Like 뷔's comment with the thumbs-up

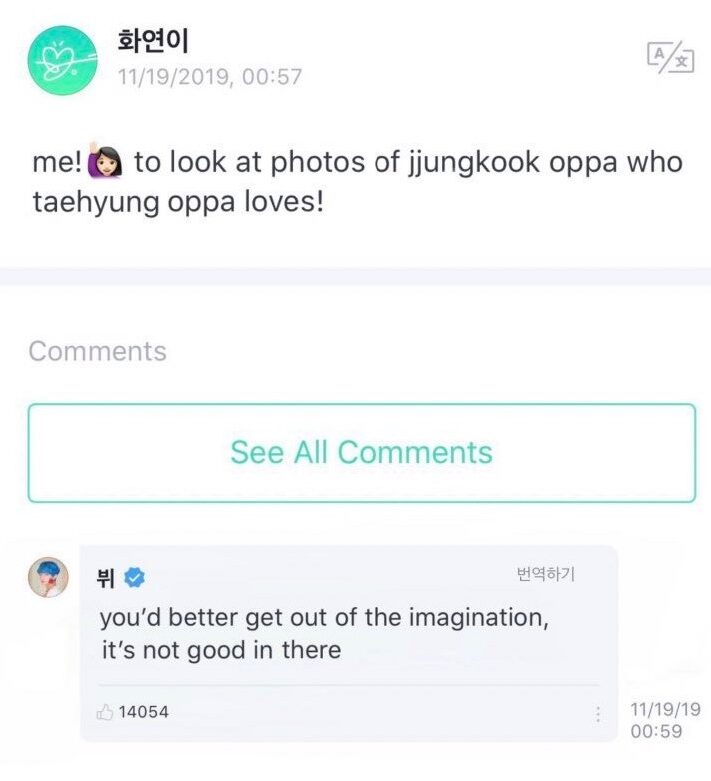tap(105, 712)
